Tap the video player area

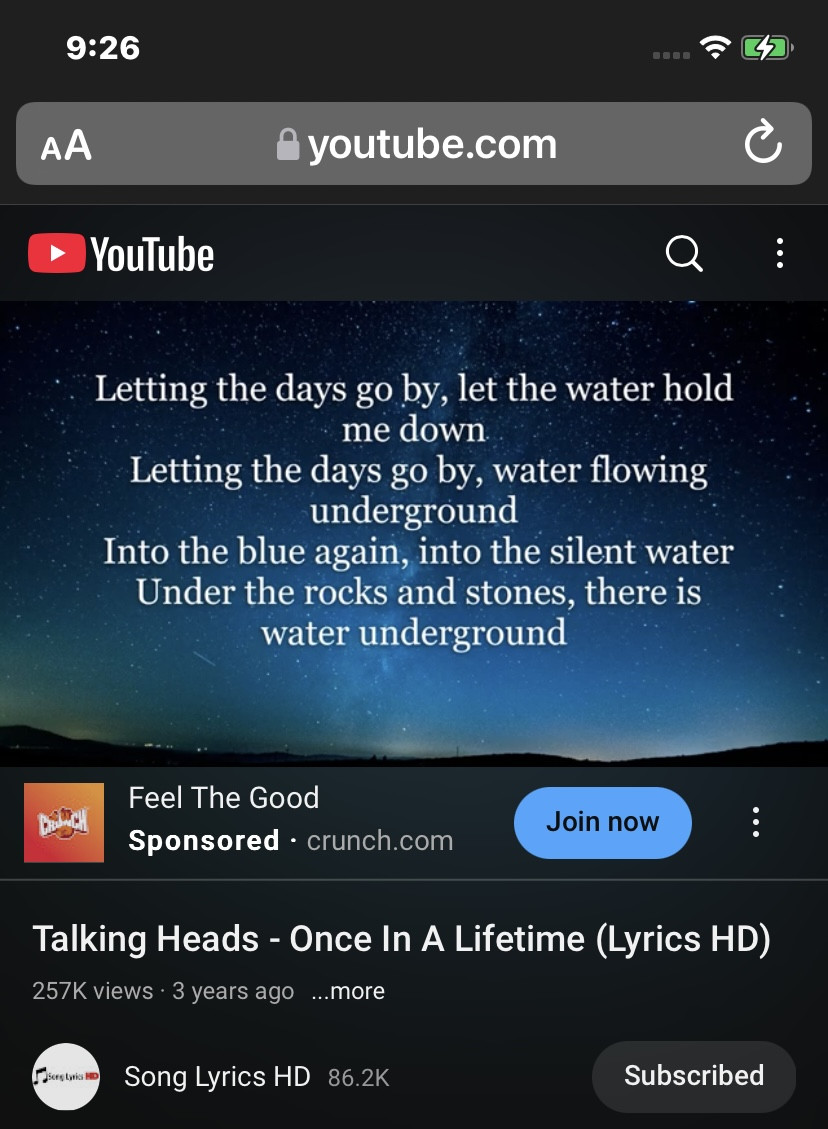pyautogui.click(x=414, y=532)
